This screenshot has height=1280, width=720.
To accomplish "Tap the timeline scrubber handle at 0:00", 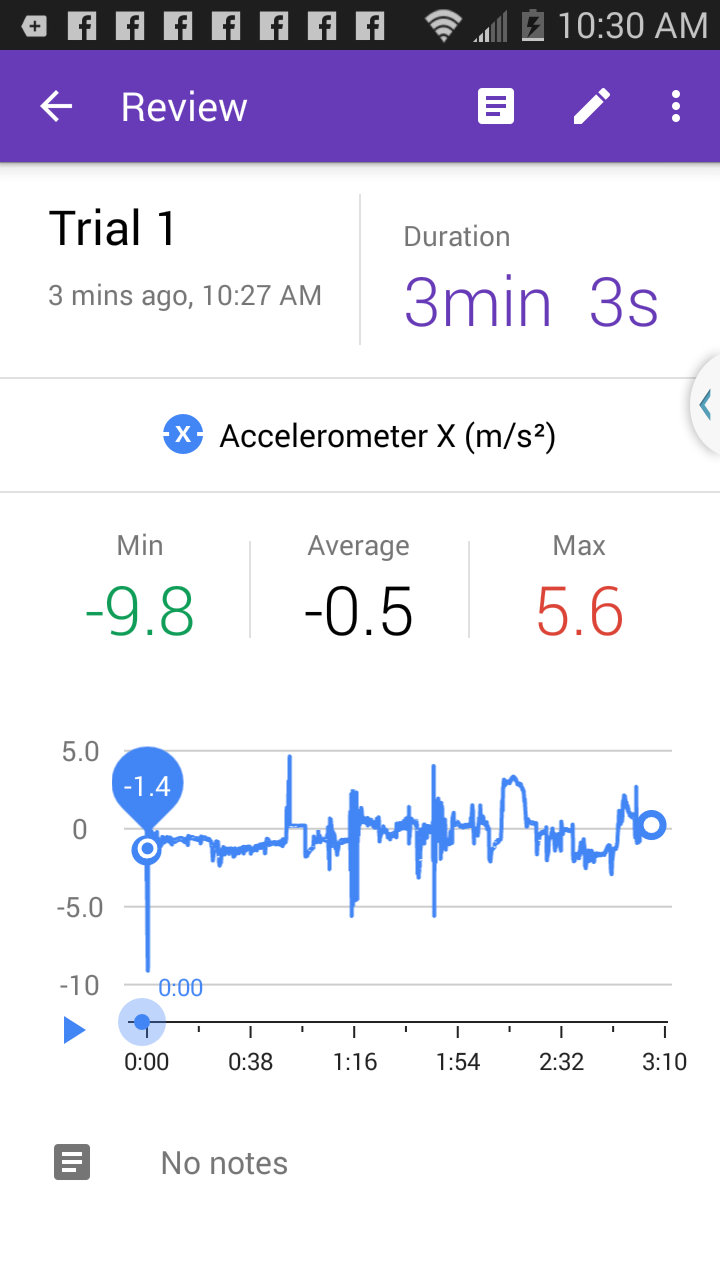I will 142,1022.
